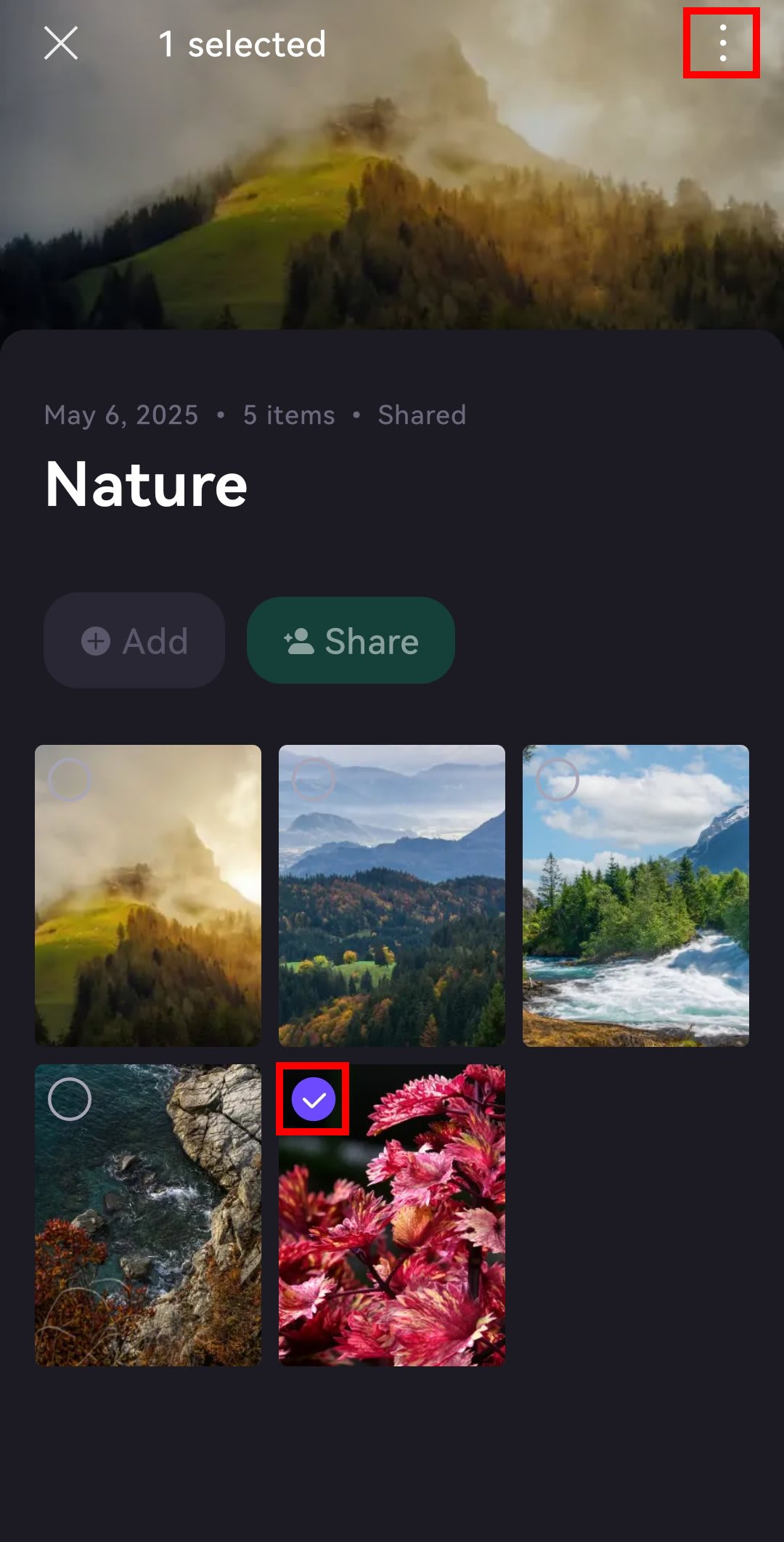
Task: Select the foggy mountain photo
Action: tap(70, 780)
